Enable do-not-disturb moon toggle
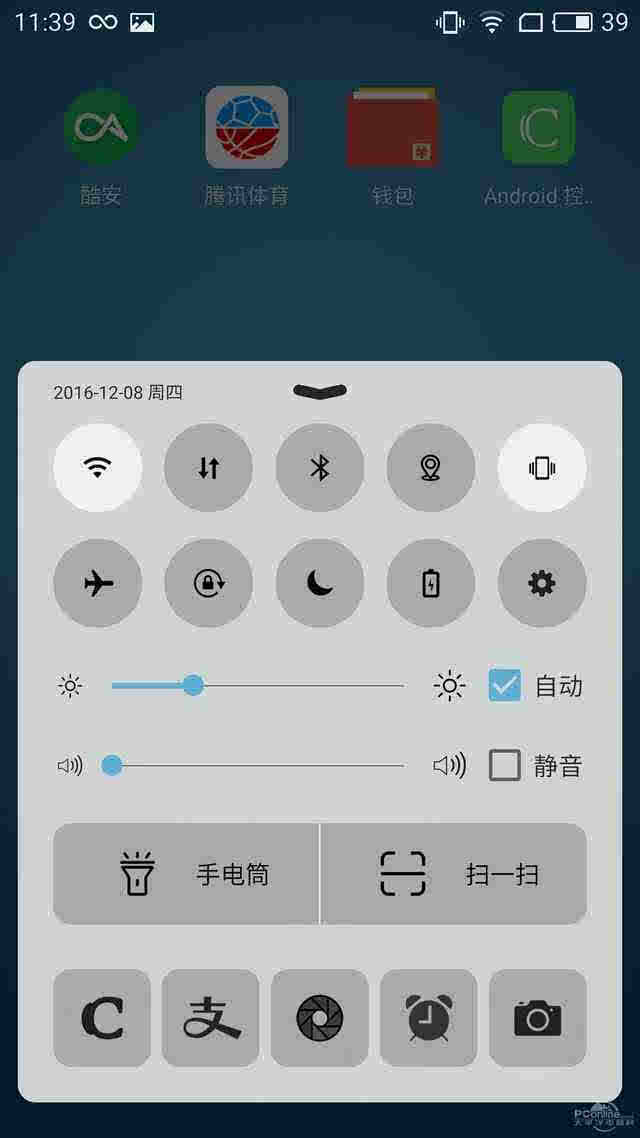 [320, 583]
